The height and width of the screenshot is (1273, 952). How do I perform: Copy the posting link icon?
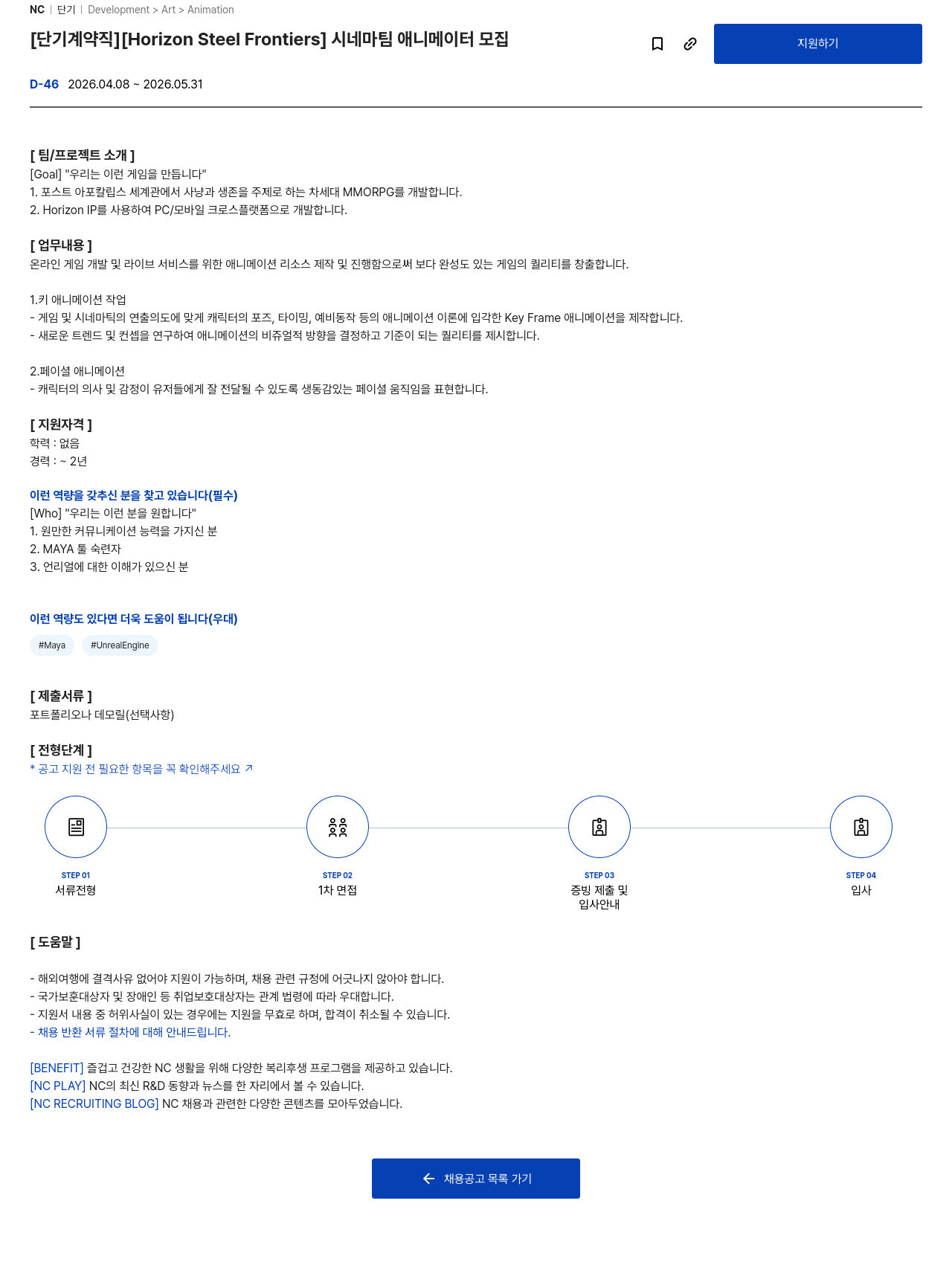[690, 44]
